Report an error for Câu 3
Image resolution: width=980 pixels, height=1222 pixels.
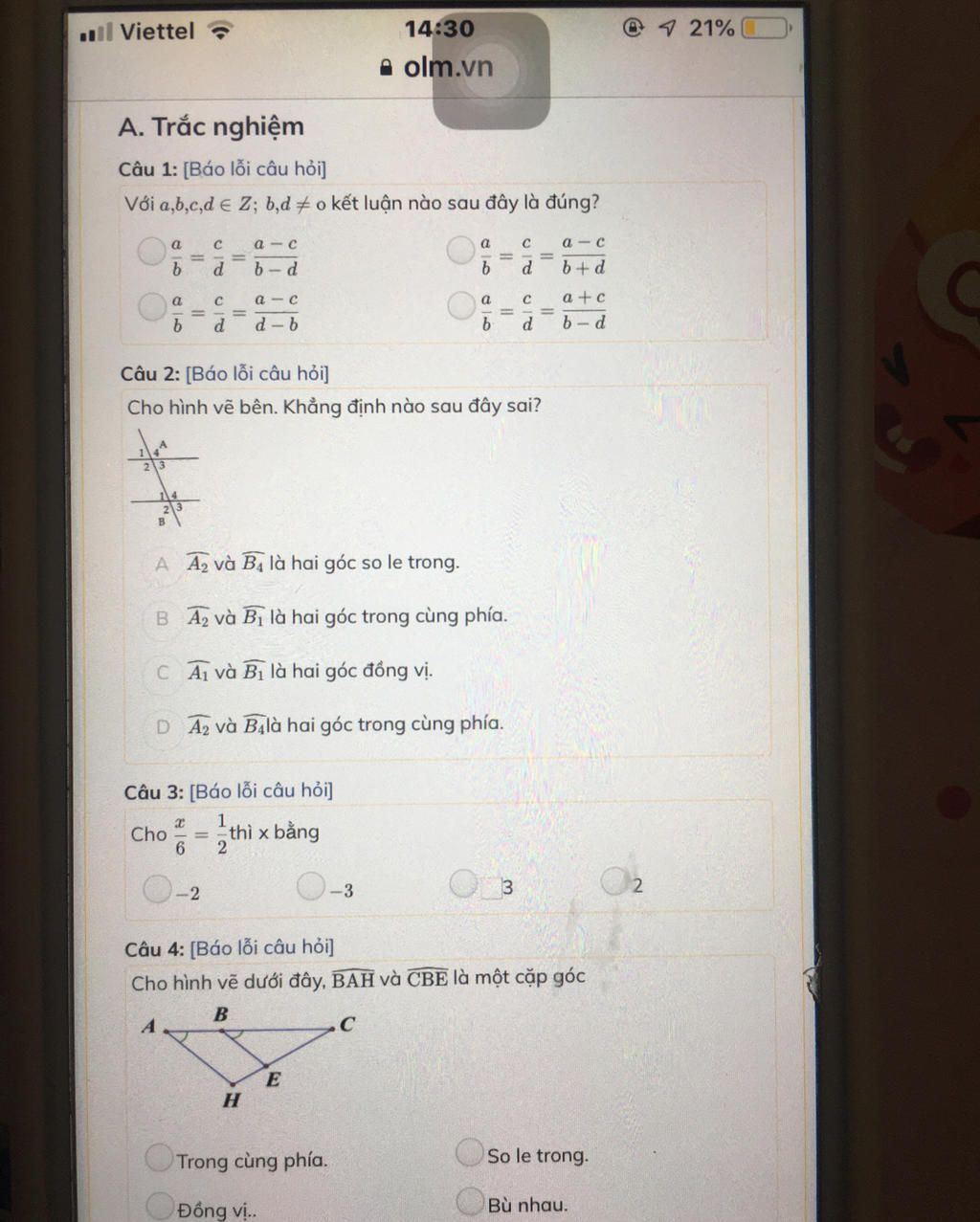(x=261, y=790)
